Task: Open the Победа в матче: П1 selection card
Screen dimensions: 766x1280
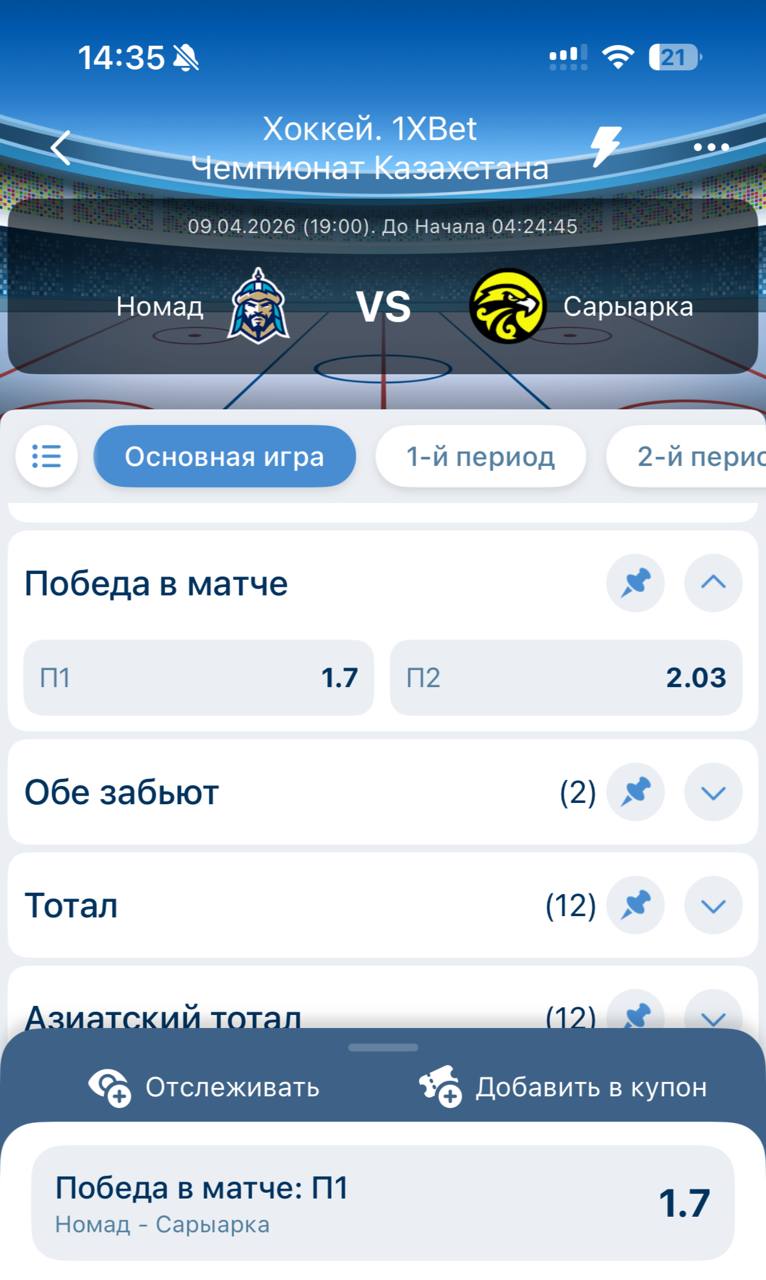Action: [383, 1202]
